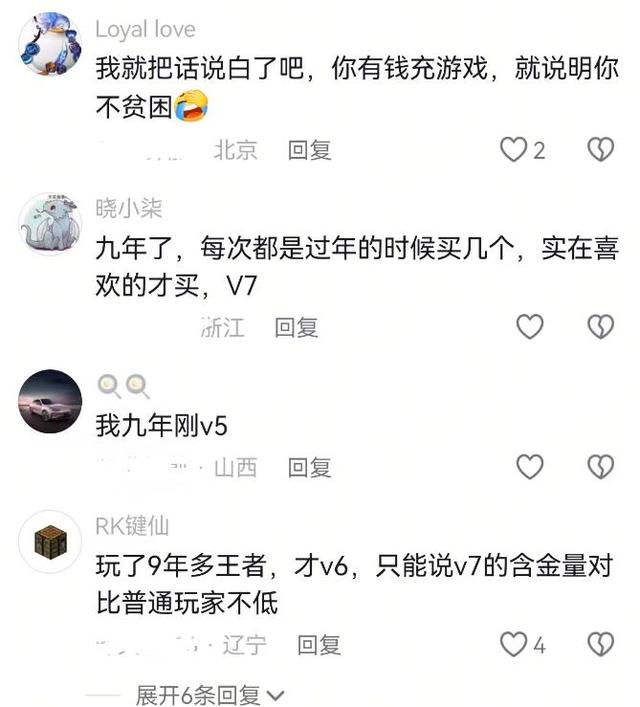The width and height of the screenshot is (640, 707).
Task: Open the username RK键仙
Action: click(x=132, y=527)
